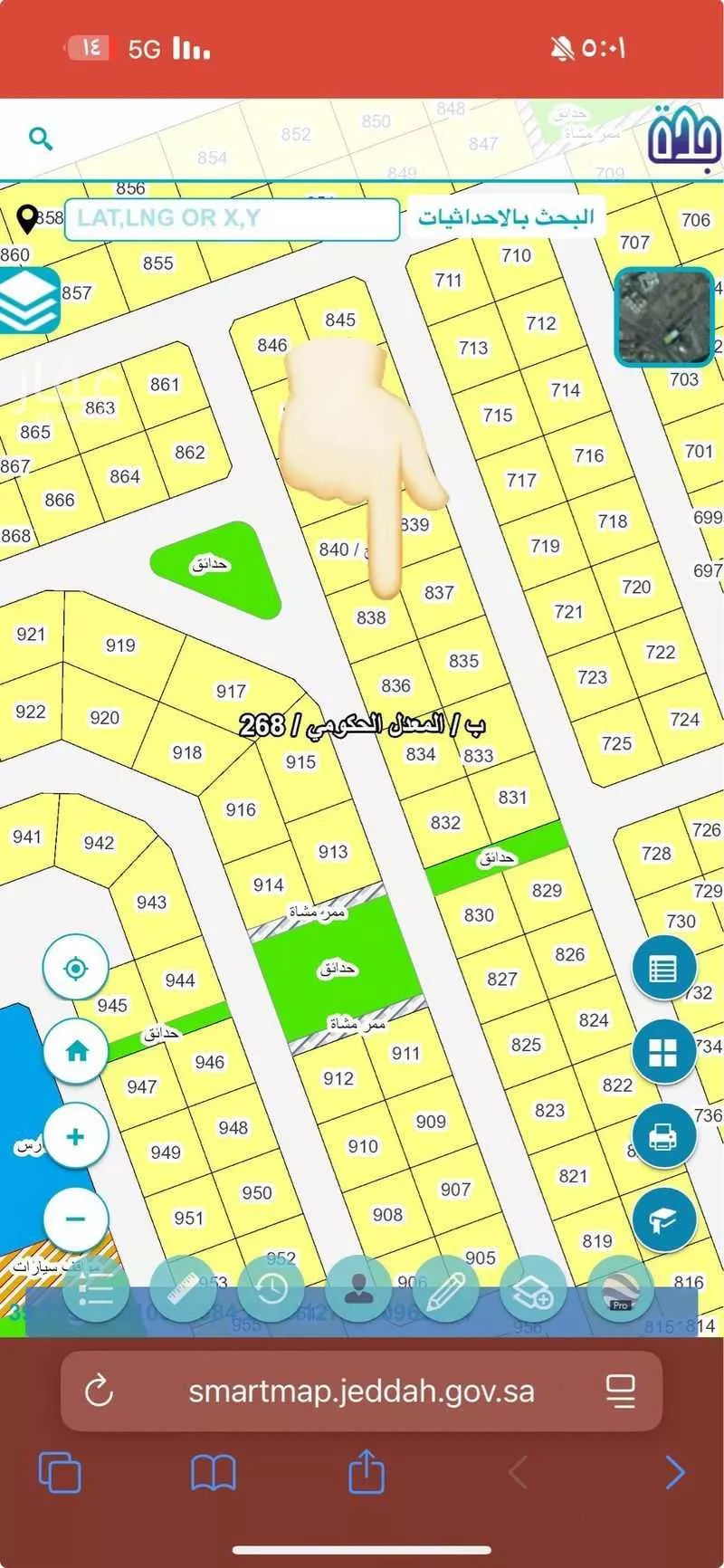Expand search with the magnifier icon
The height and width of the screenshot is (1568, 724).
click(x=41, y=139)
